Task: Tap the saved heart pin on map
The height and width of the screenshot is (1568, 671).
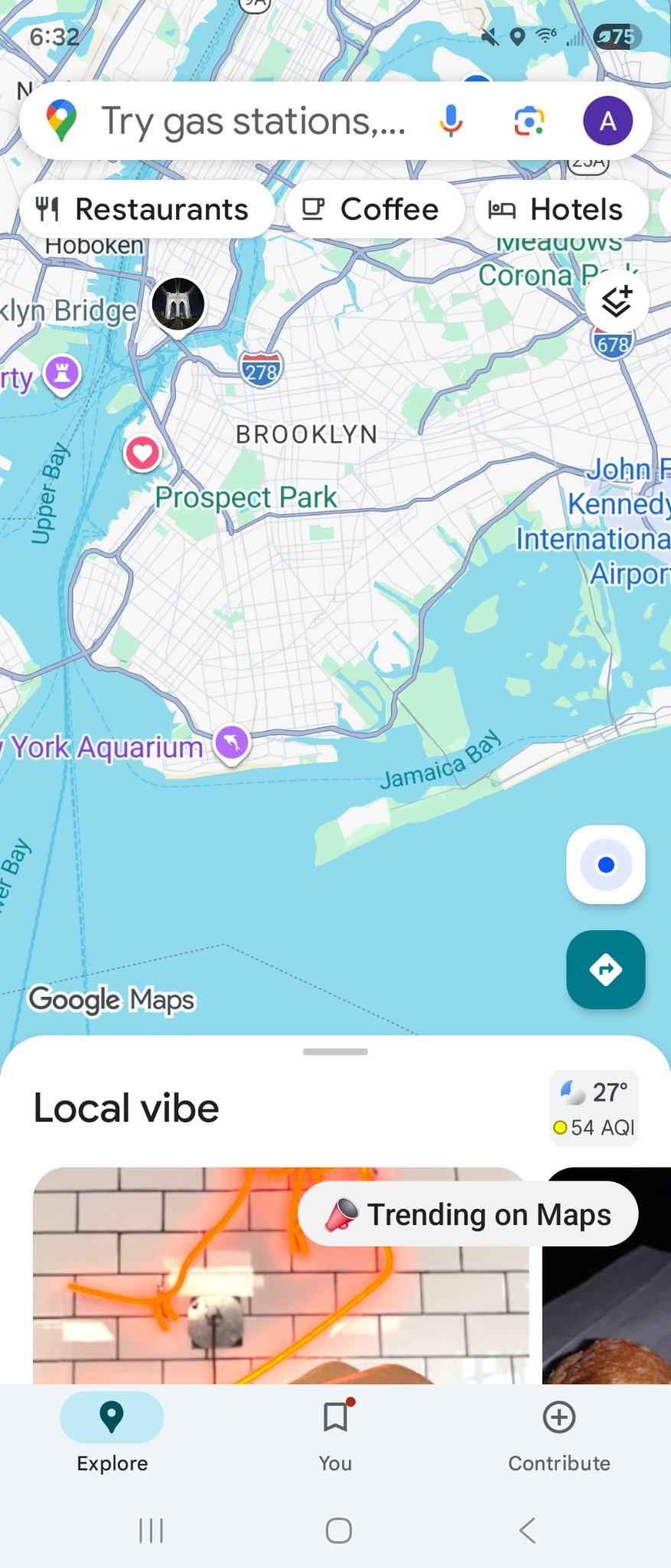Action: coord(142,453)
